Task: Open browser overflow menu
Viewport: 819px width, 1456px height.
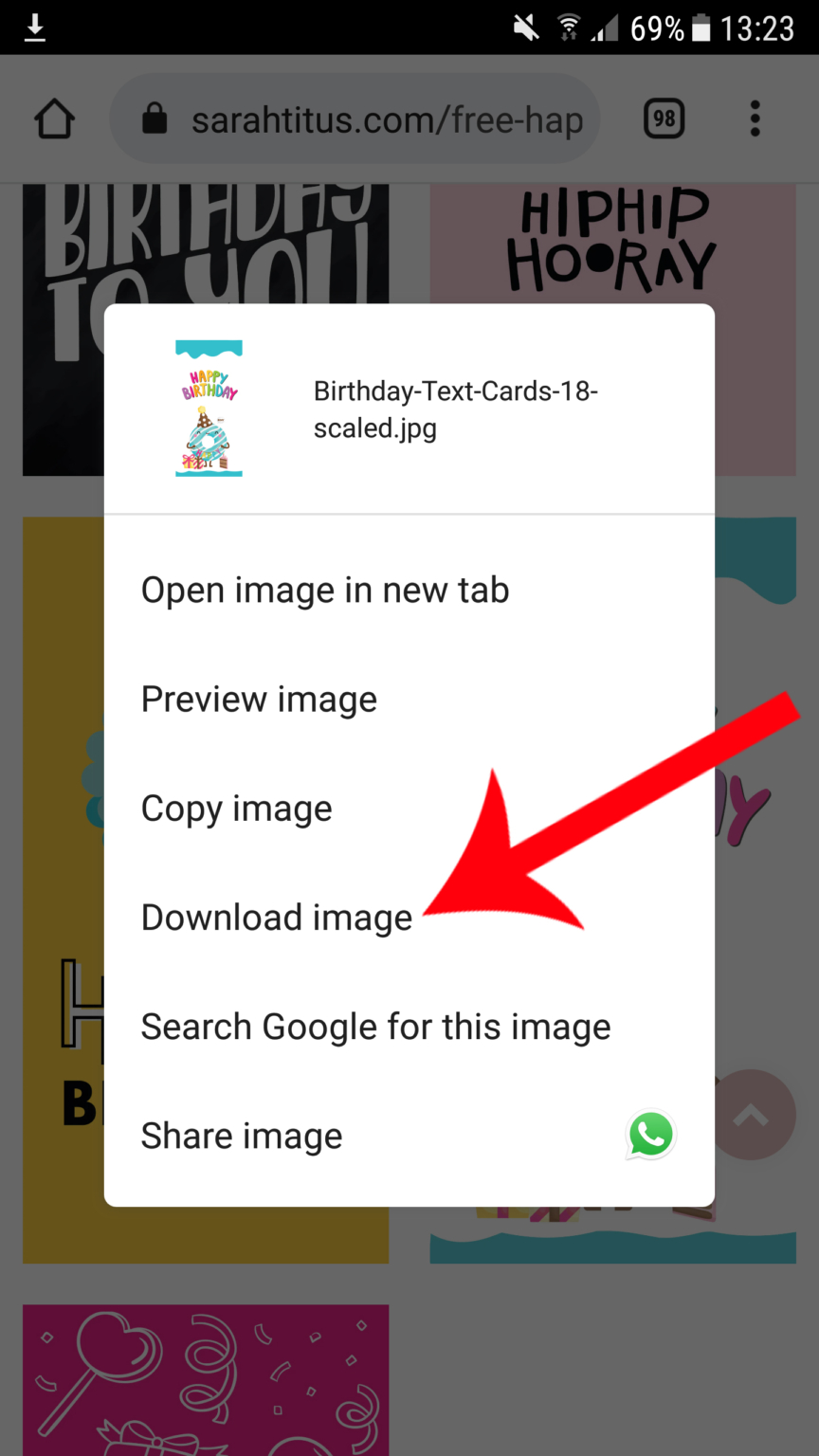Action: [x=755, y=119]
